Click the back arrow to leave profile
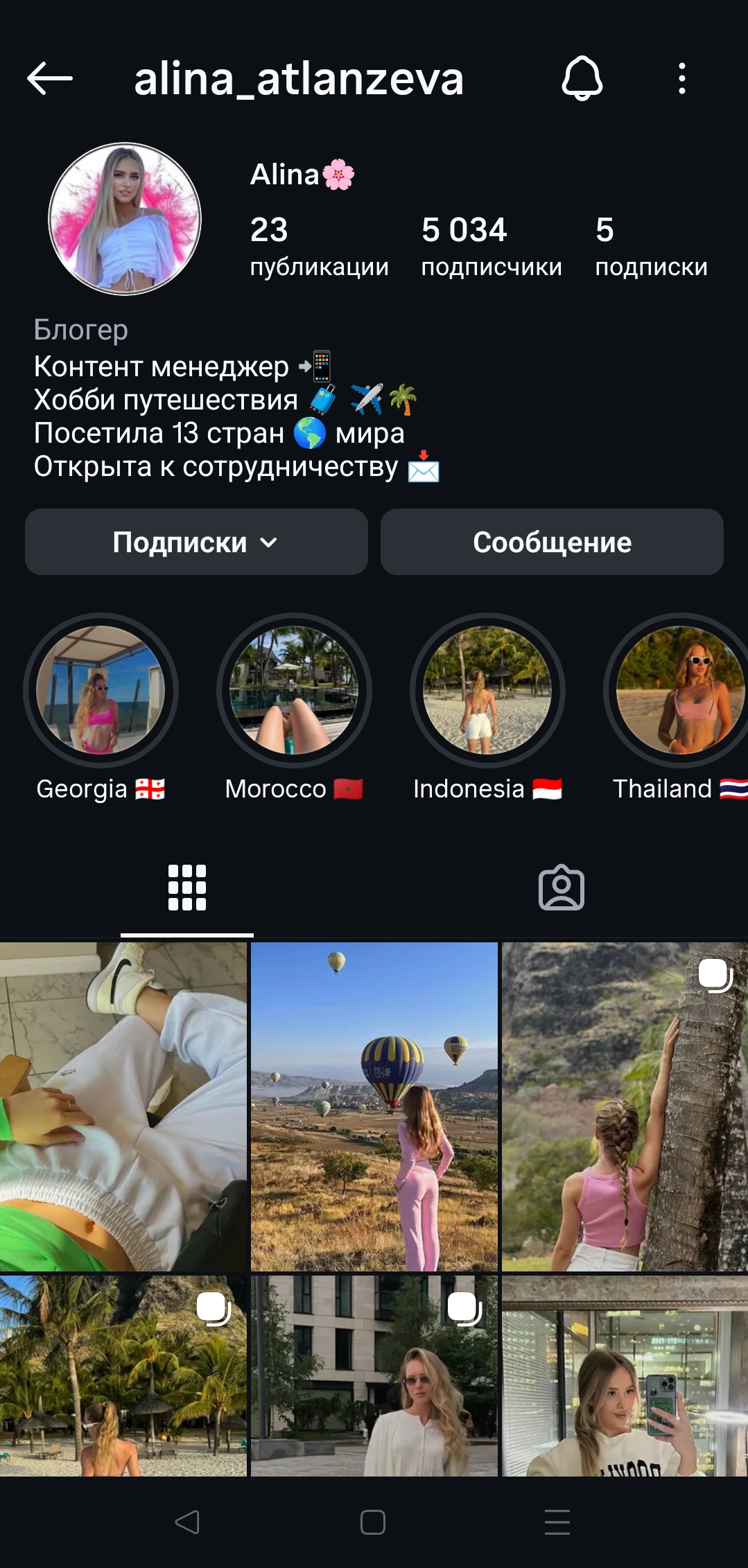This screenshot has height=1568, width=748. [49, 78]
